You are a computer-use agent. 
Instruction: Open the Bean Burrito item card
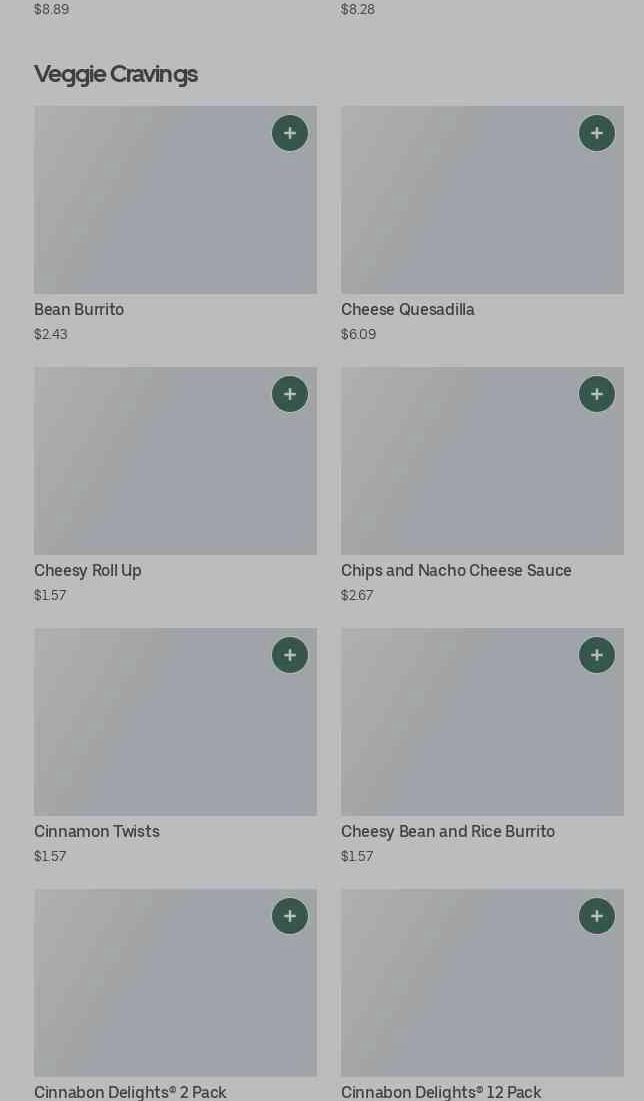click(150, 220)
